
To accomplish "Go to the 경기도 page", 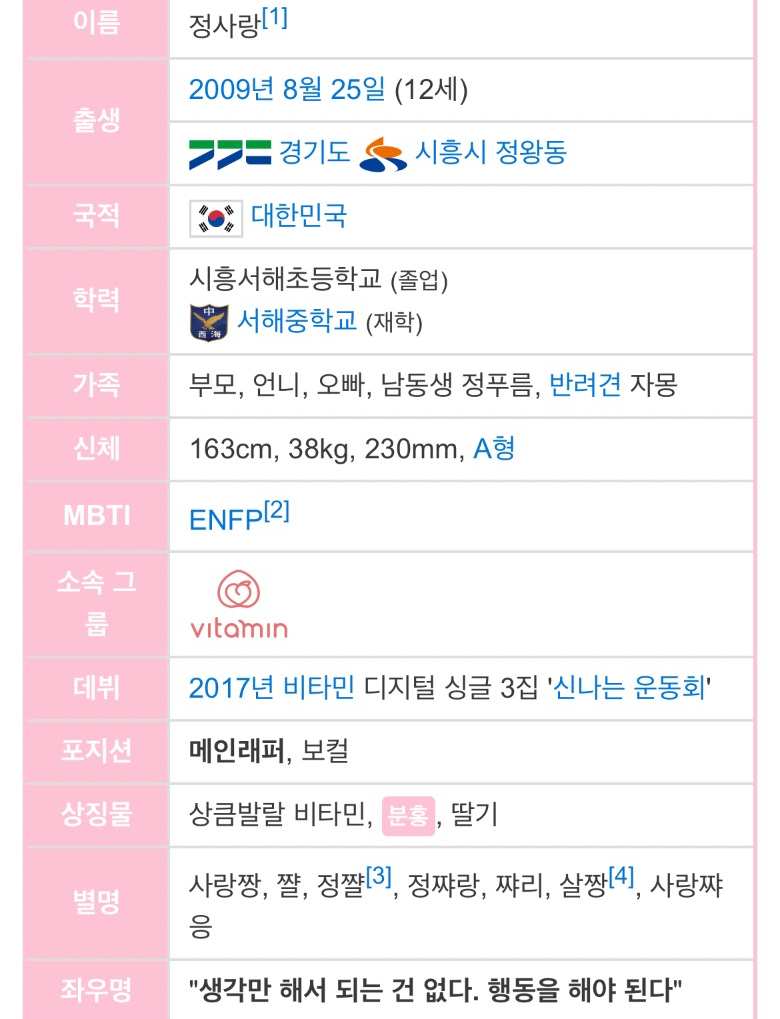I will pos(315,153).
